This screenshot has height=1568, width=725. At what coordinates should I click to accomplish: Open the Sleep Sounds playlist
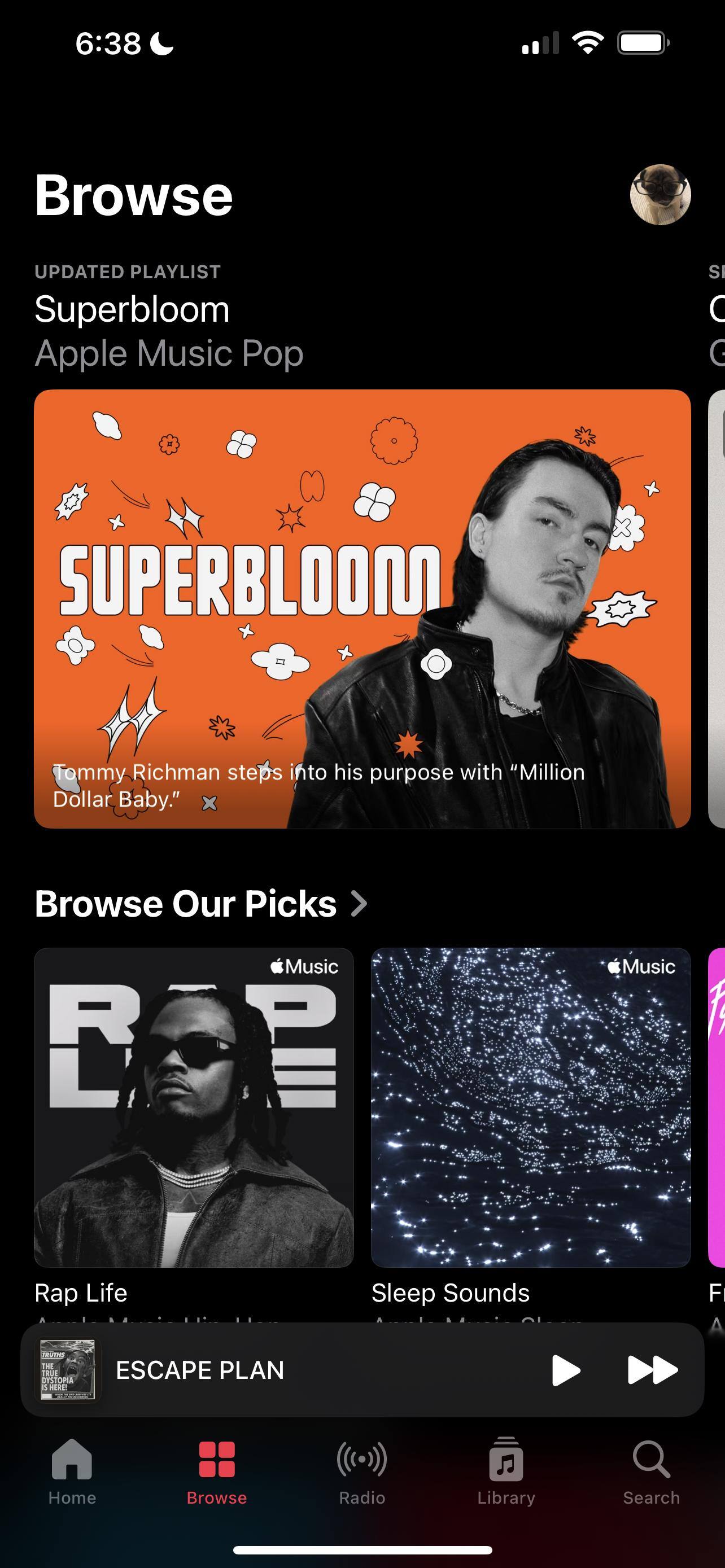coord(531,1107)
